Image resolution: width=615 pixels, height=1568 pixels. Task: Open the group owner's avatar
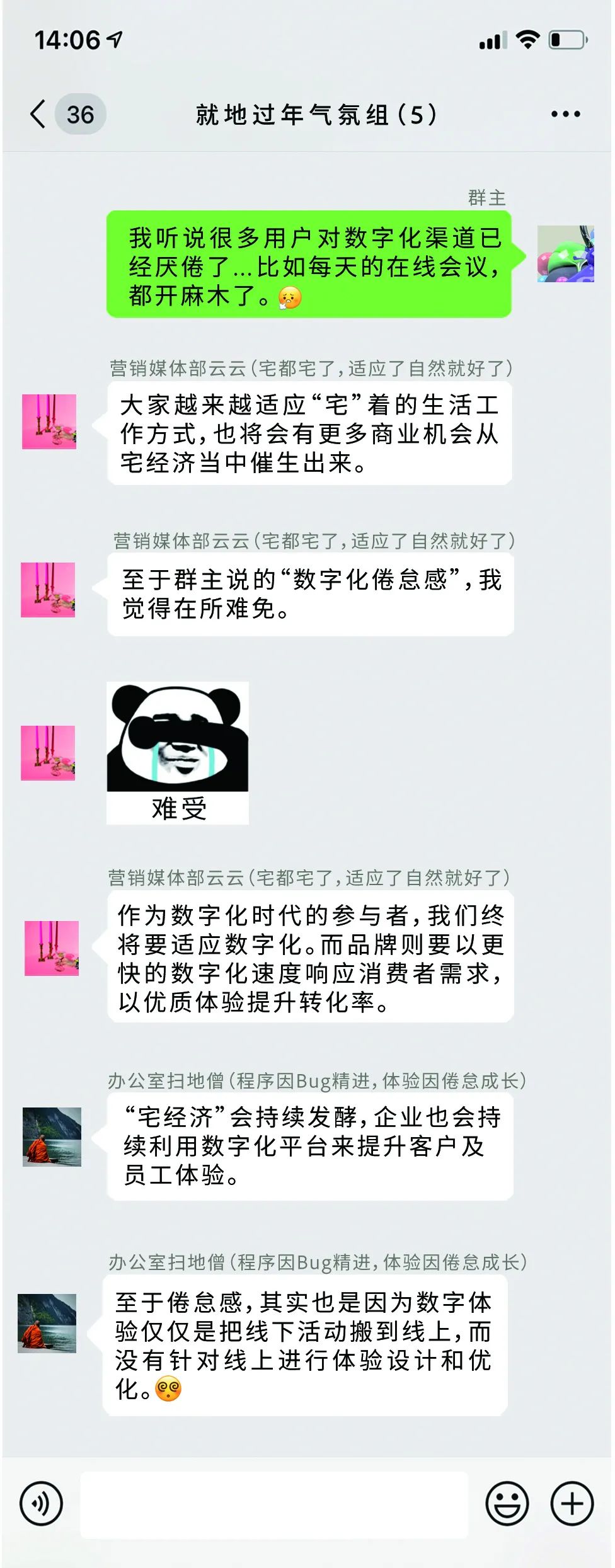point(565,254)
